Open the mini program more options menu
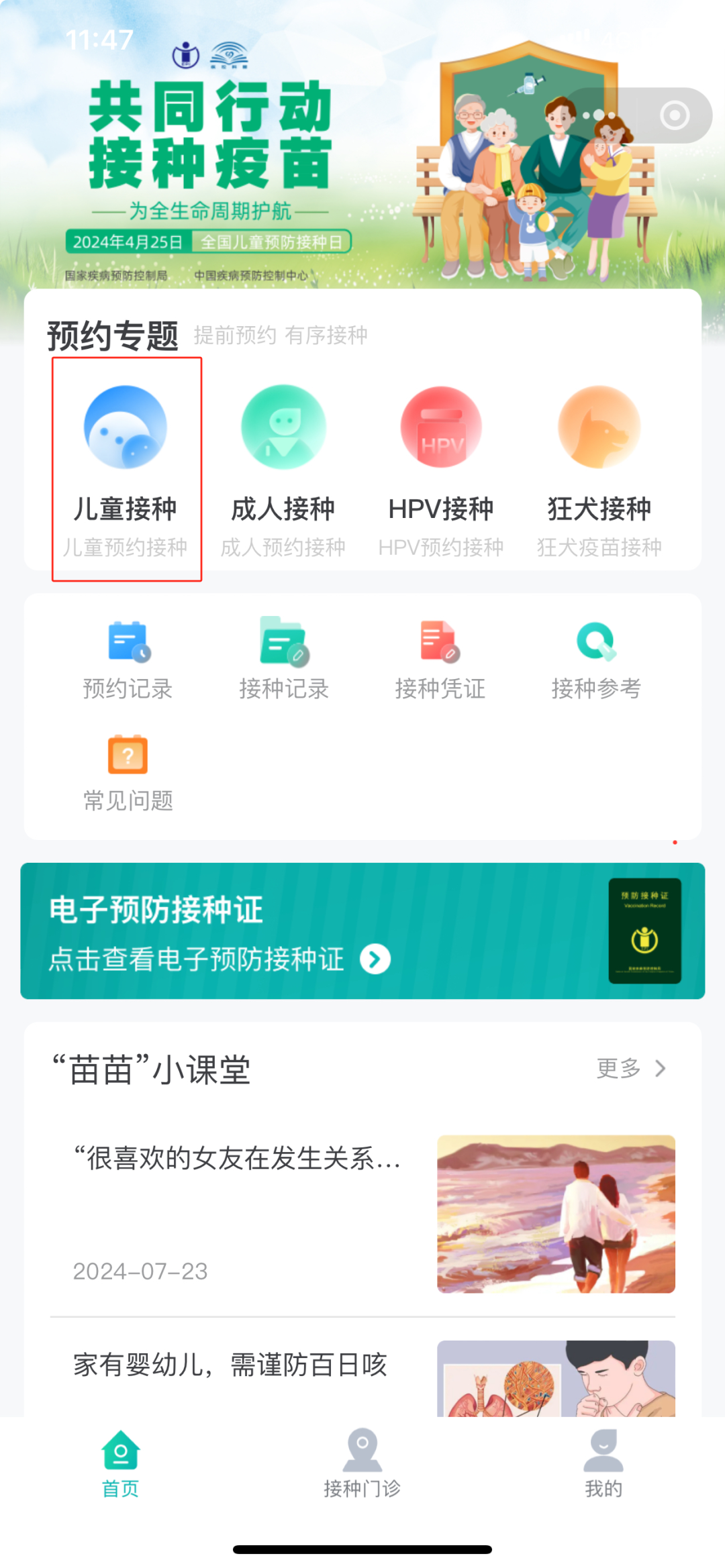This screenshot has width=725, height=1568. click(599, 115)
